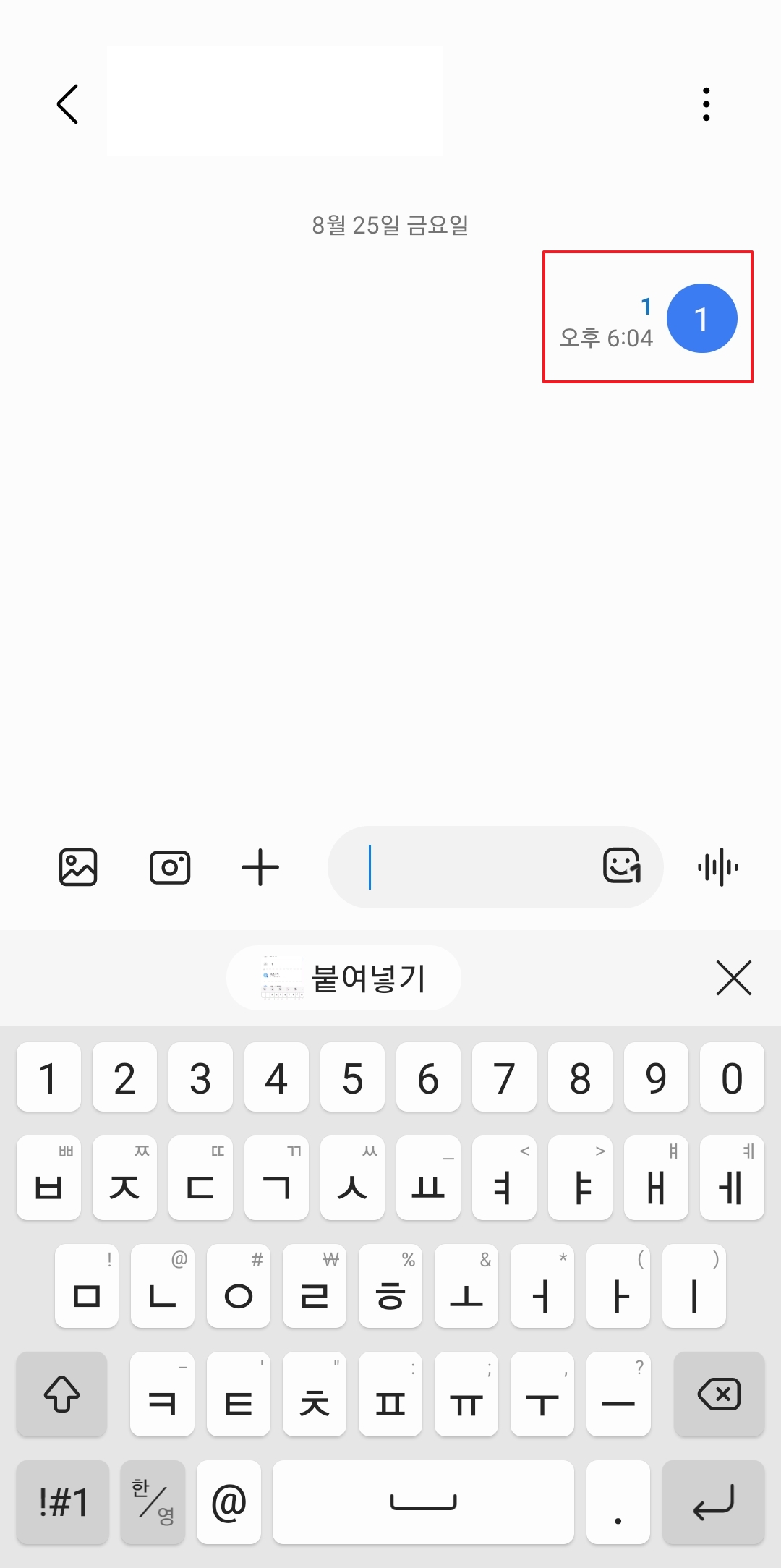The image size is (781, 1568).
Task: Switch input language with the 한/영 key
Action: pos(152,1502)
